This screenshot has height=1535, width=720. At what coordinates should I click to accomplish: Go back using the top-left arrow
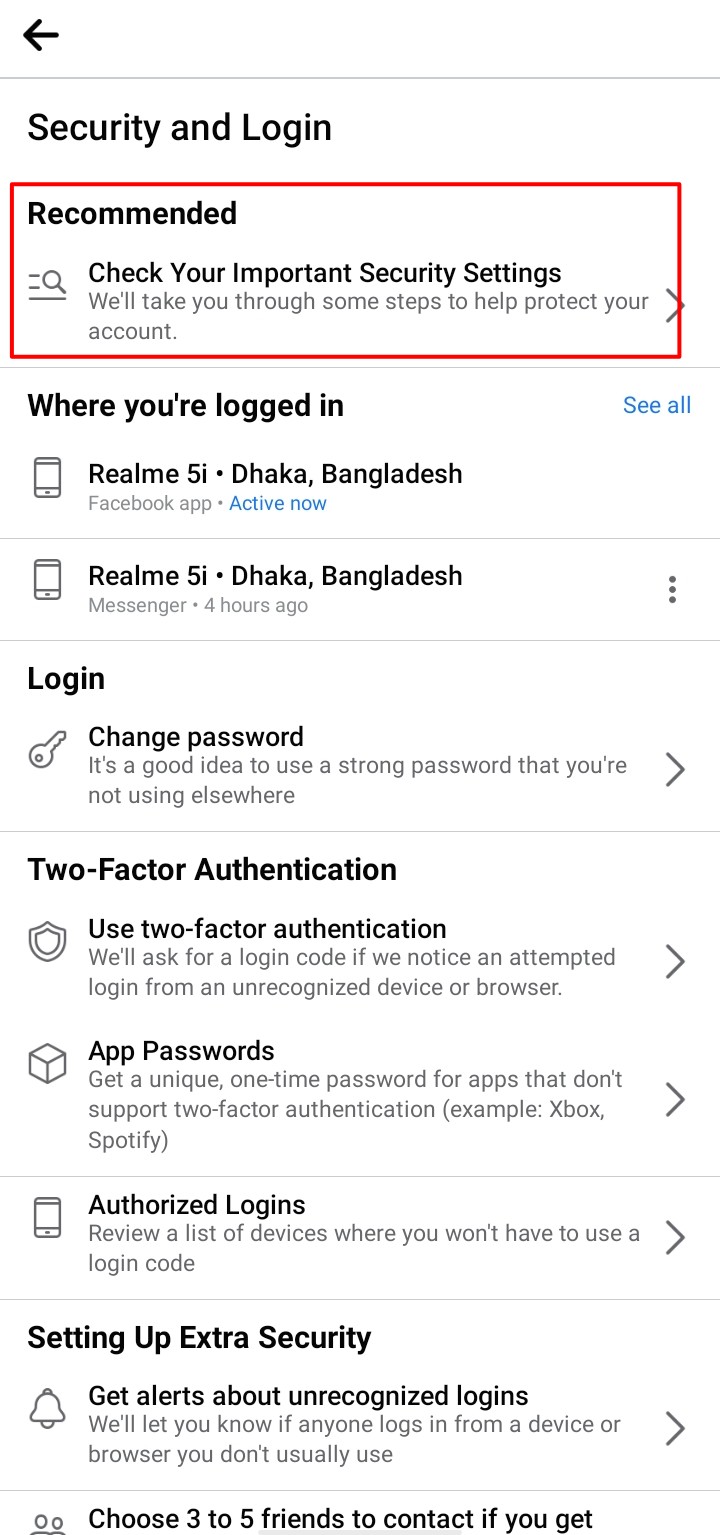pos(41,36)
